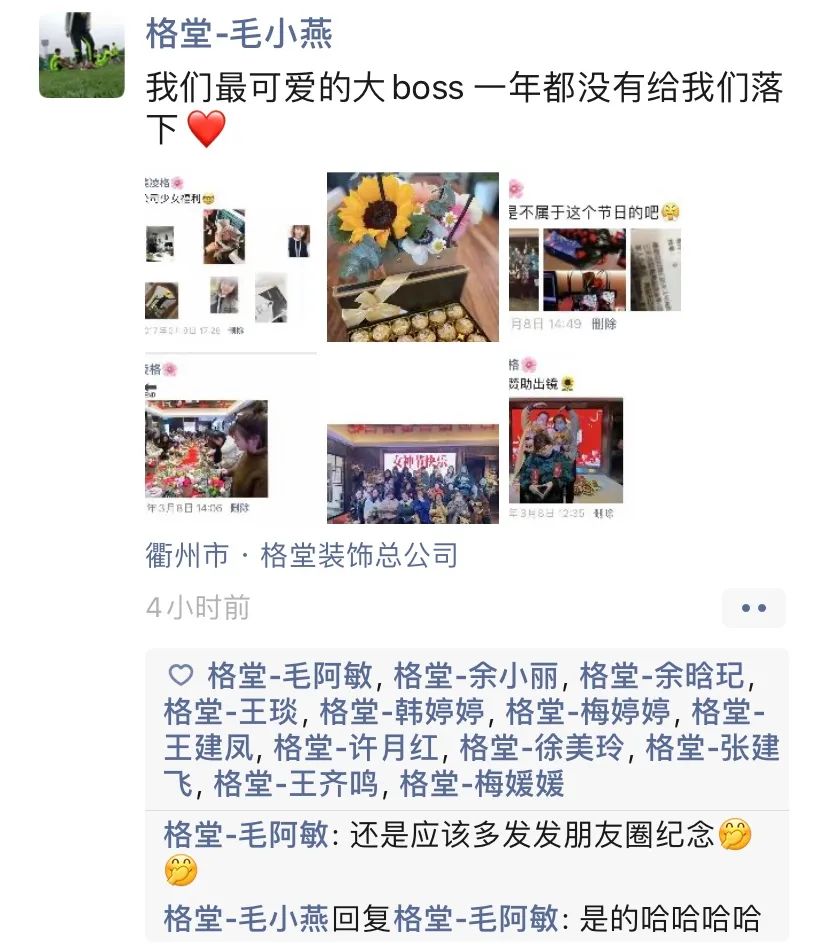Reply to 格堂-毛阿敏's comment about 朋友圈纪念
The image size is (828, 948).
531,835
